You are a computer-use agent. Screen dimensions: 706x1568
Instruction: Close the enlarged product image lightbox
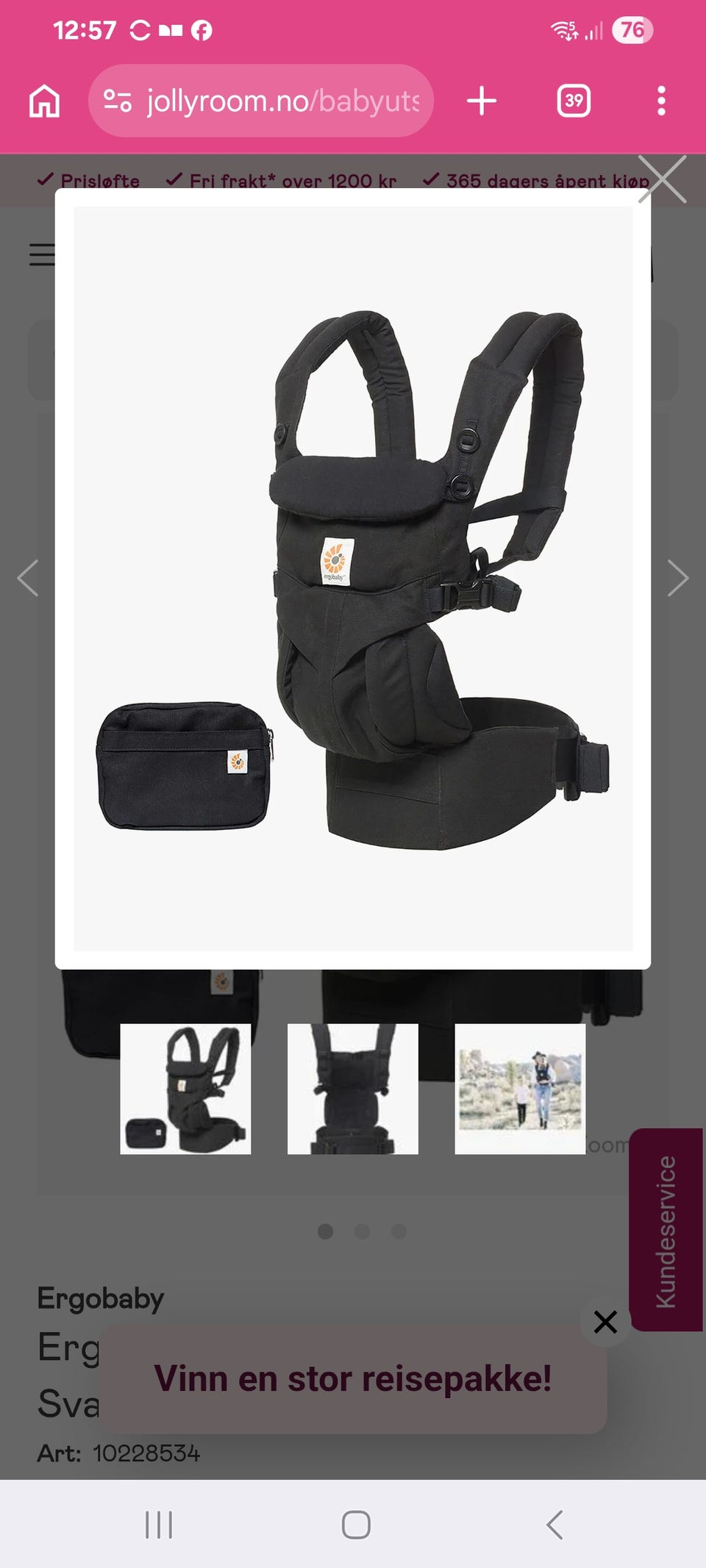(x=662, y=179)
